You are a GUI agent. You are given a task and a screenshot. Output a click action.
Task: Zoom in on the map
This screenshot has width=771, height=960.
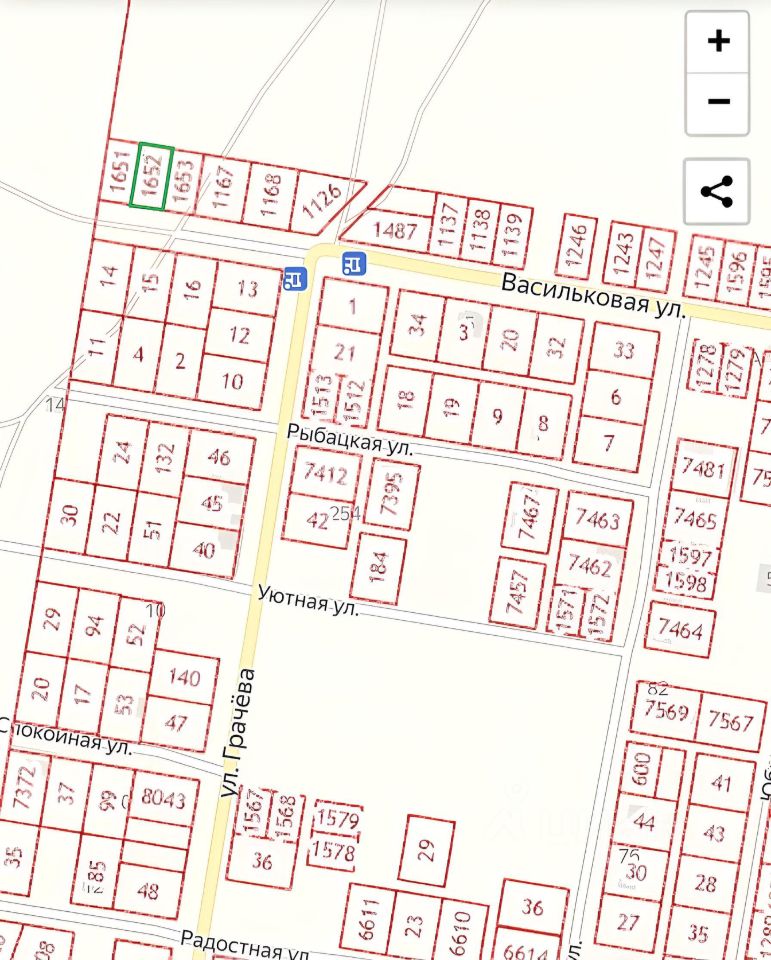[717, 42]
